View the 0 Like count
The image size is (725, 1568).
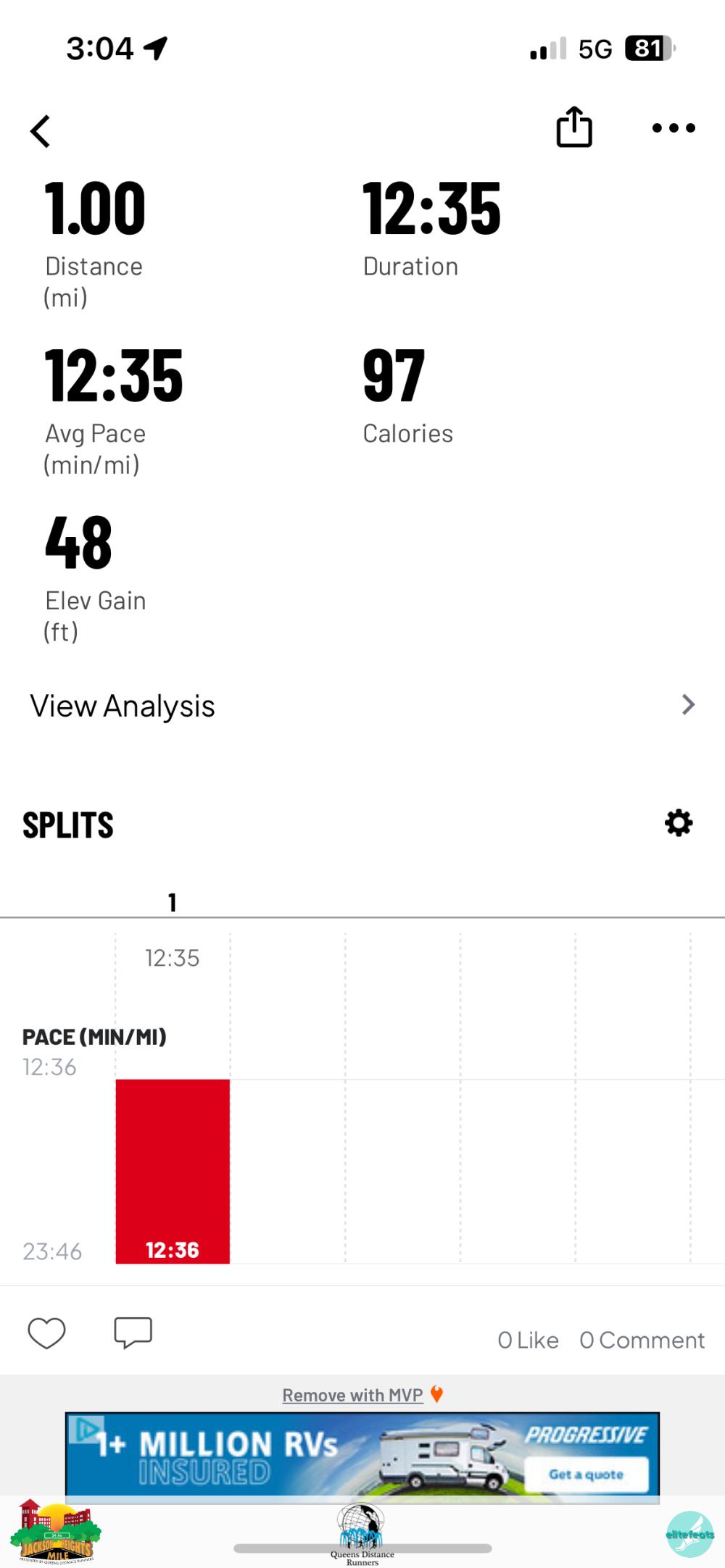pos(528,1340)
